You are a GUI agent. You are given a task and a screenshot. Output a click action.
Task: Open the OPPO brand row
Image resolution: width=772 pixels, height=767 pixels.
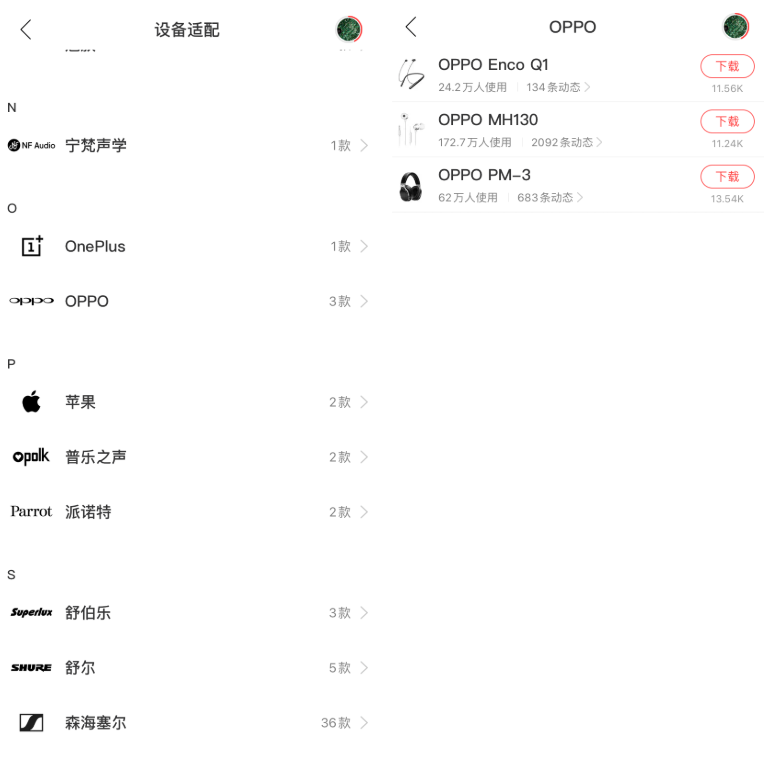click(190, 301)
